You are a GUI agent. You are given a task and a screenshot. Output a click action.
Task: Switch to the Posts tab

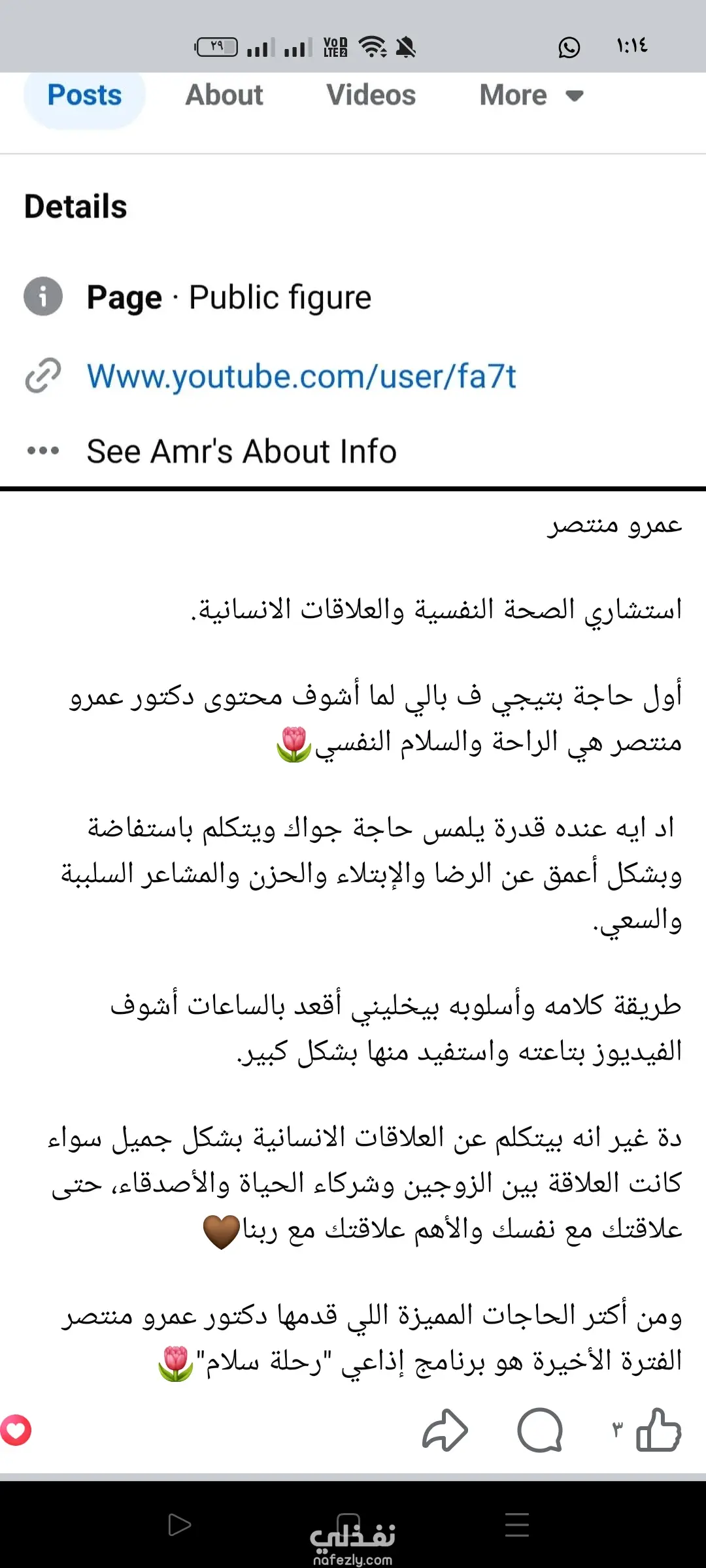[x=84, y=95]
